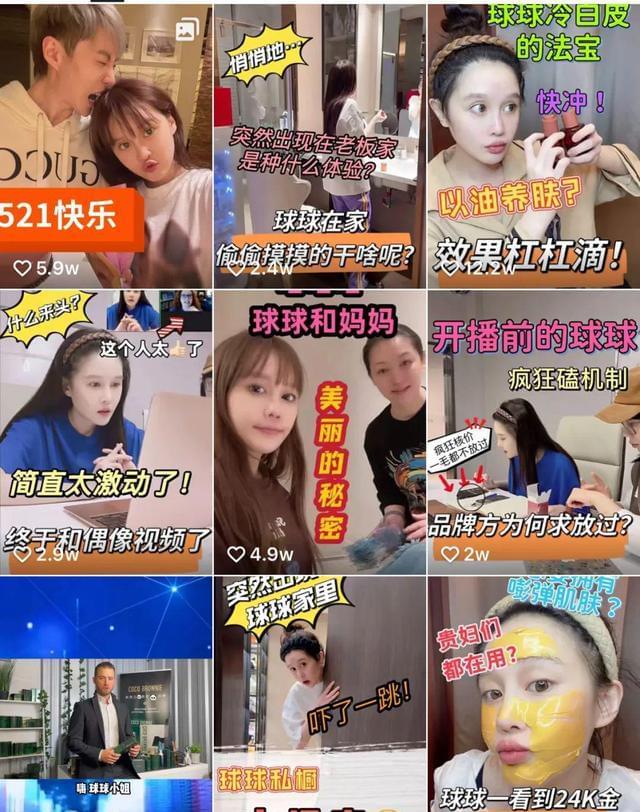Open the 球球和妈妈 美丽的秘密 video
This screenshot has width=640, height=812.
(x=318, y=430)
